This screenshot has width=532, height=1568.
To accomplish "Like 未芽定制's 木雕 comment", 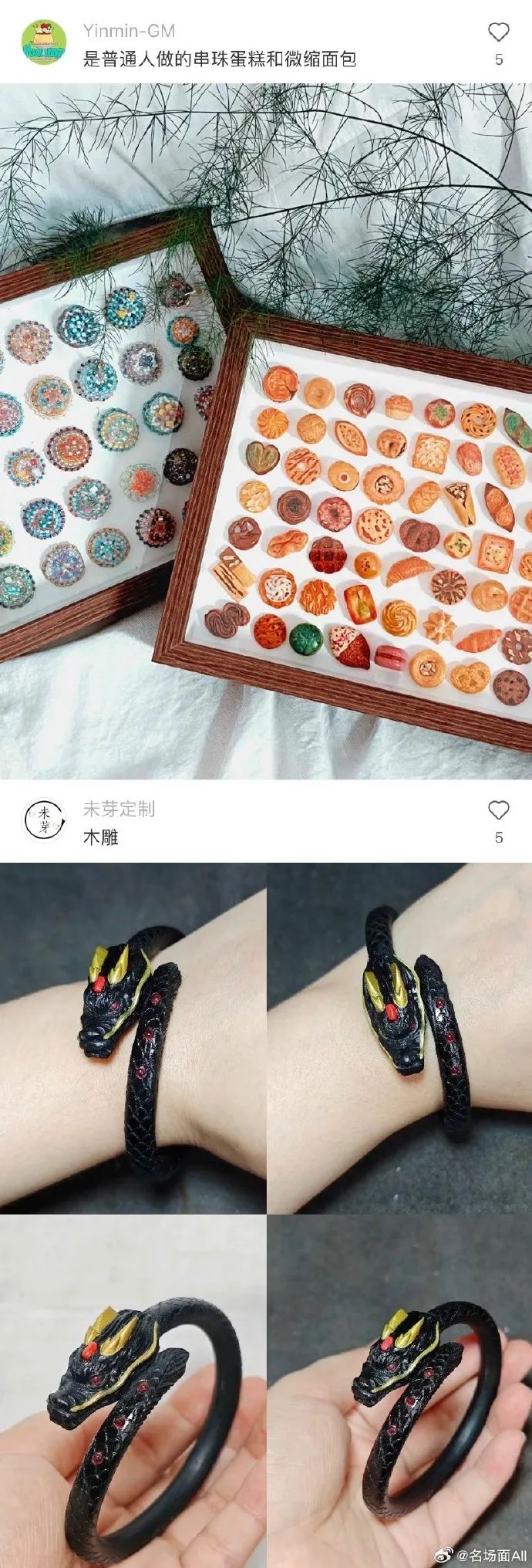I will (x=499, y=810).
